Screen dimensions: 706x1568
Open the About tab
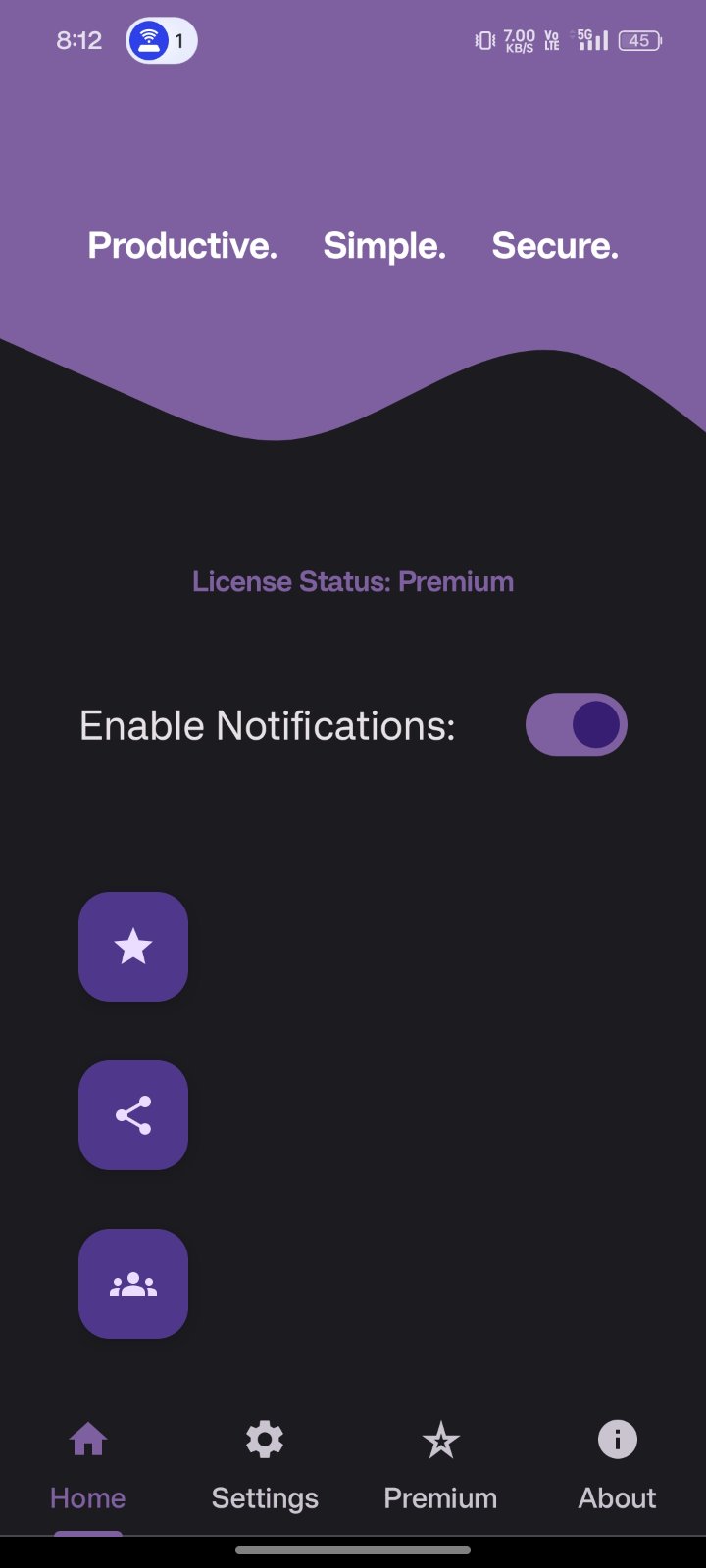pos(618,1467)
